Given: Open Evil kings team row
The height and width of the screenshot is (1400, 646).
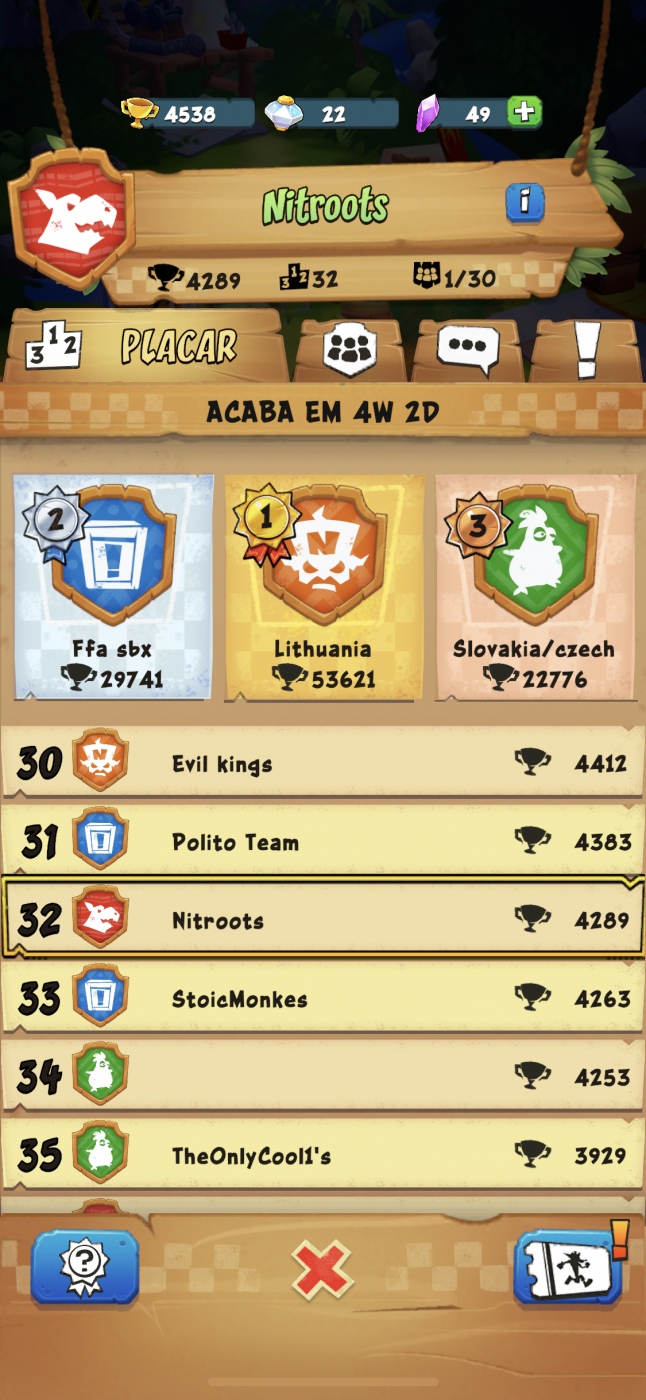Looking at the screenshot, I should [x=322, y=765].
